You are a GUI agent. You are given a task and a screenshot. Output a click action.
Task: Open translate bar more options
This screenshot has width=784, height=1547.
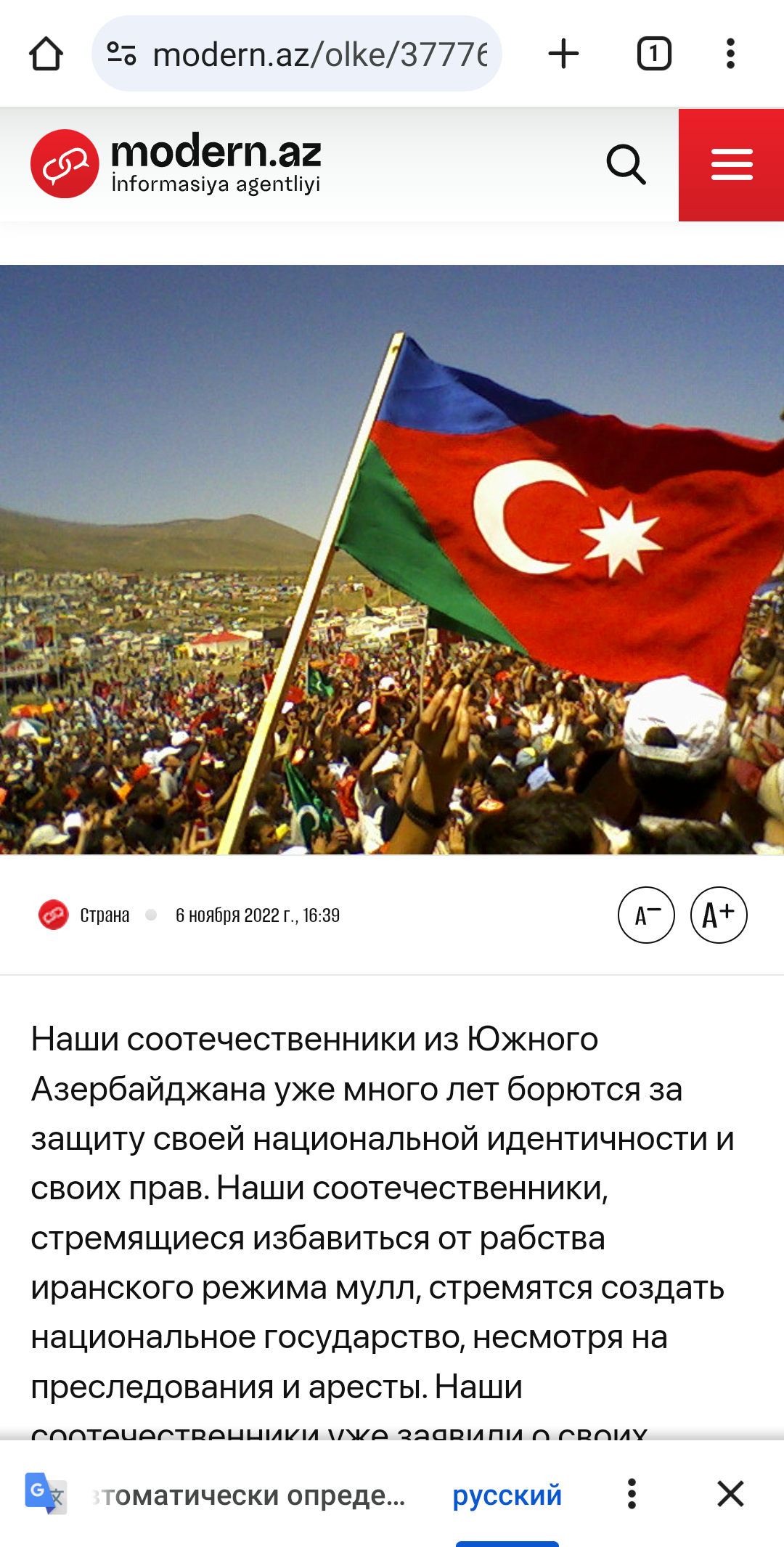tap(632, 1494)
